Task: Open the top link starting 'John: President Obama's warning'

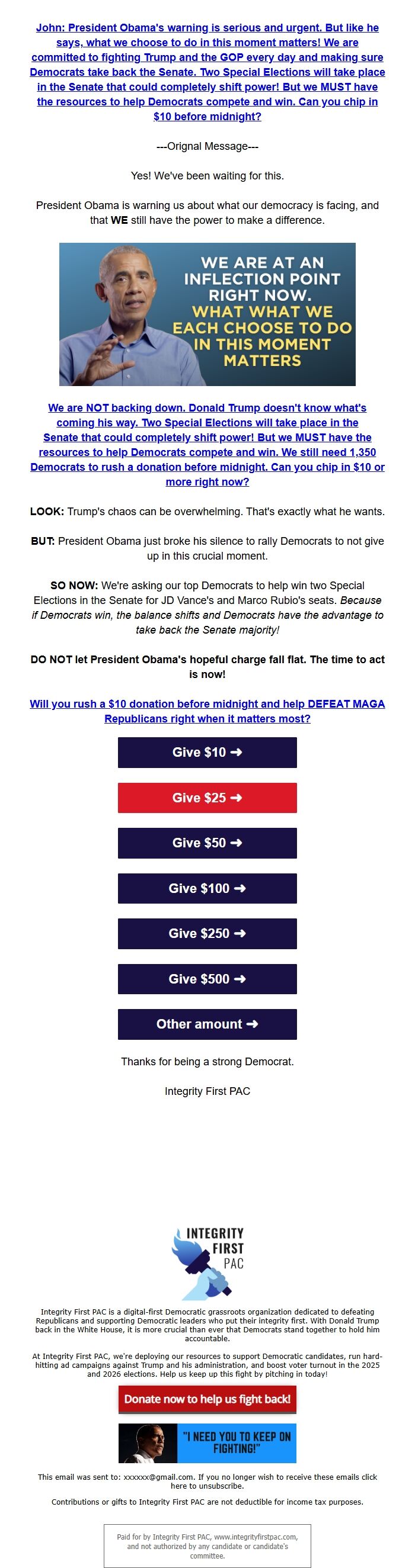Action: click(x=207, y=72)
